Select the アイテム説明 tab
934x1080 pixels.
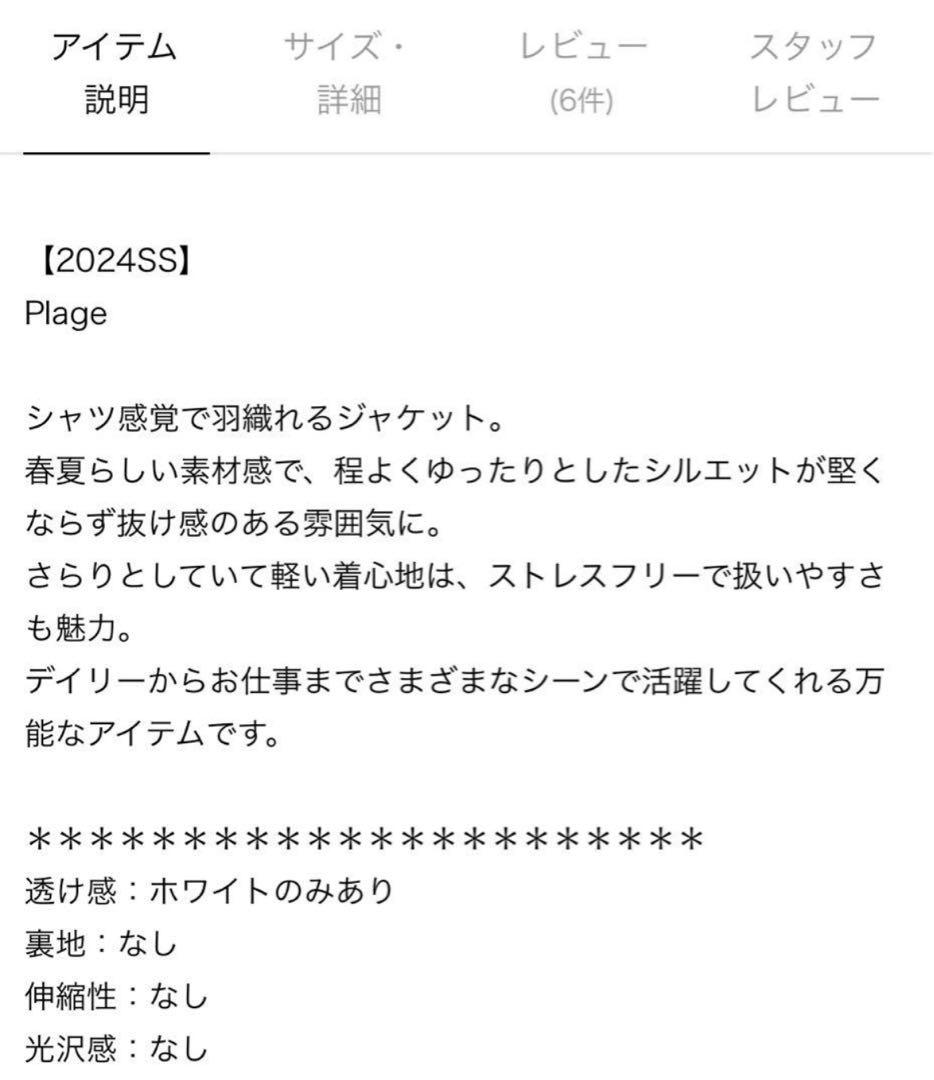click(x=116, y=74)
